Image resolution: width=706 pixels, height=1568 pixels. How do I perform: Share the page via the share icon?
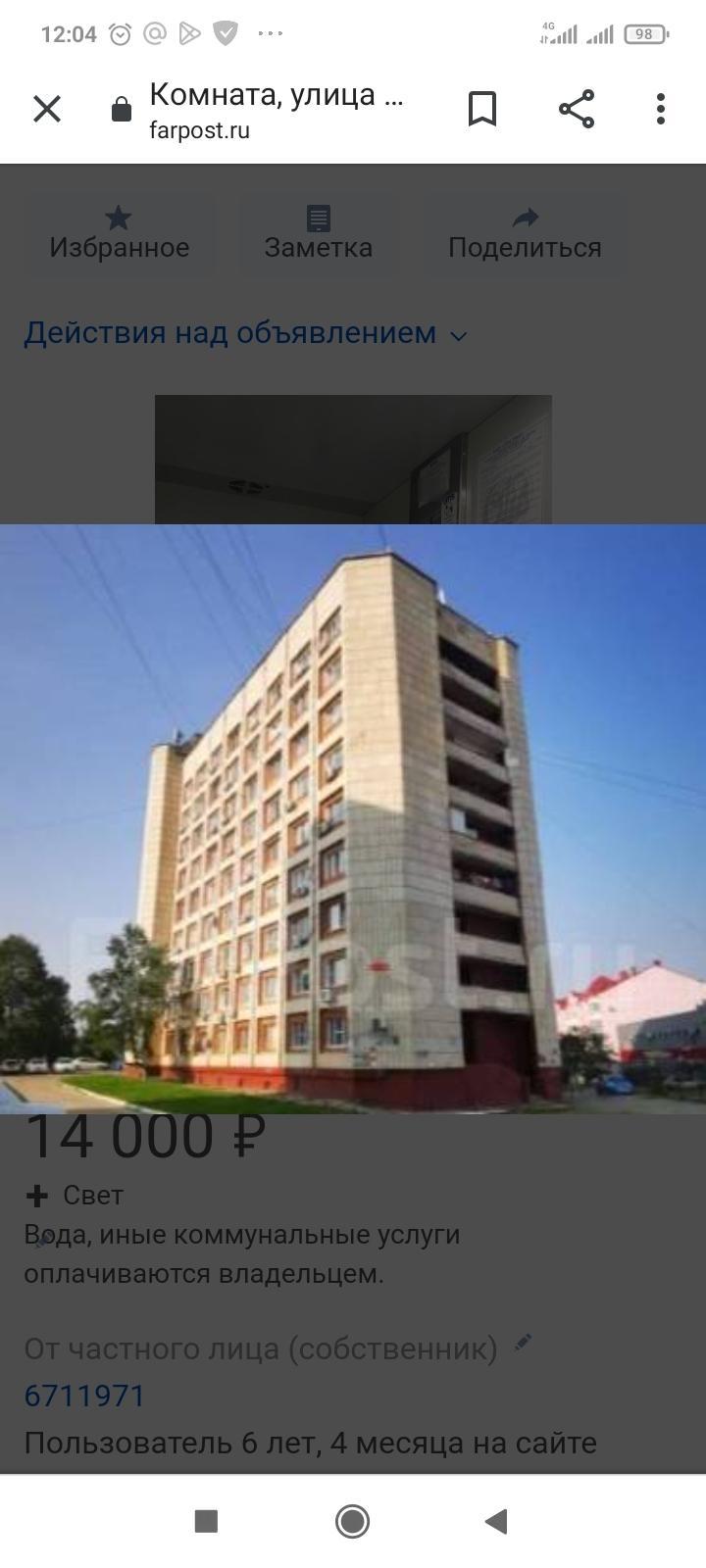(577, 109)
